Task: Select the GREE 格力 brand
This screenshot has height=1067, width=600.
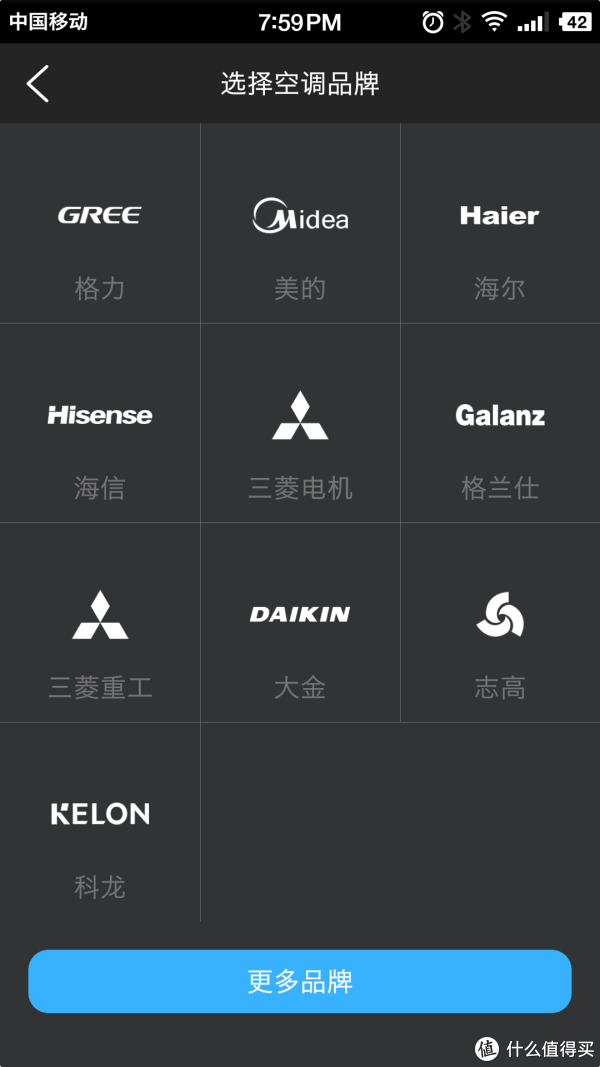Action: [x=100, y=223]
